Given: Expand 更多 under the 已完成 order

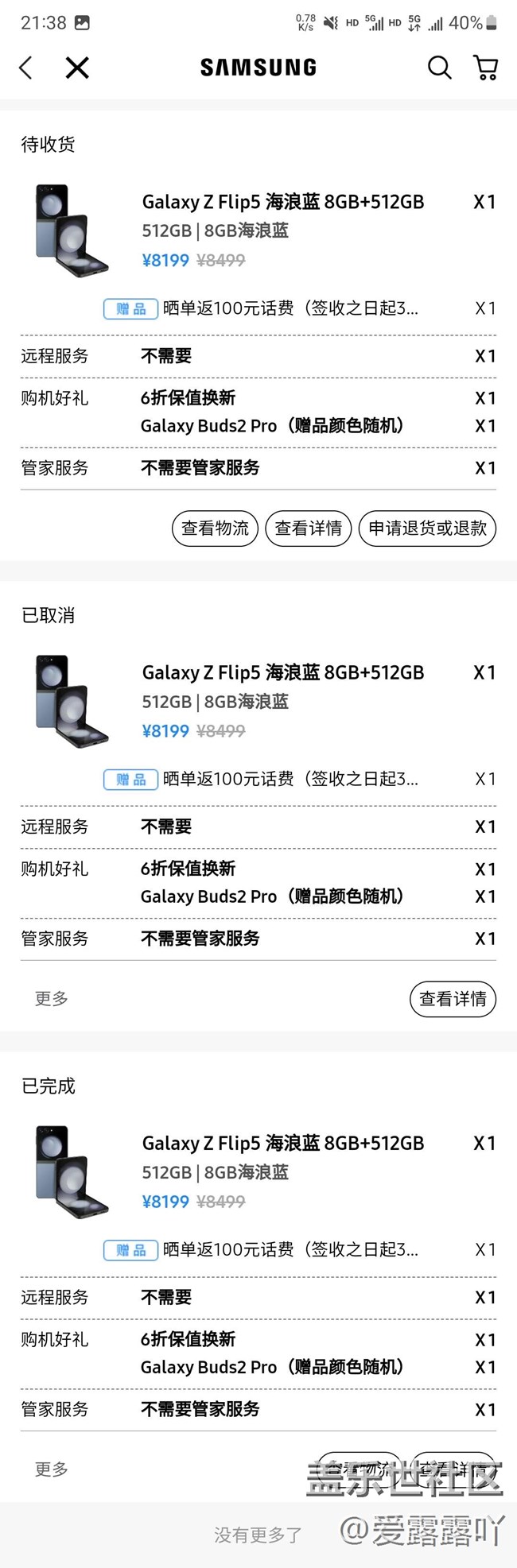Looking at the screenshot, I should (52, 1469).
